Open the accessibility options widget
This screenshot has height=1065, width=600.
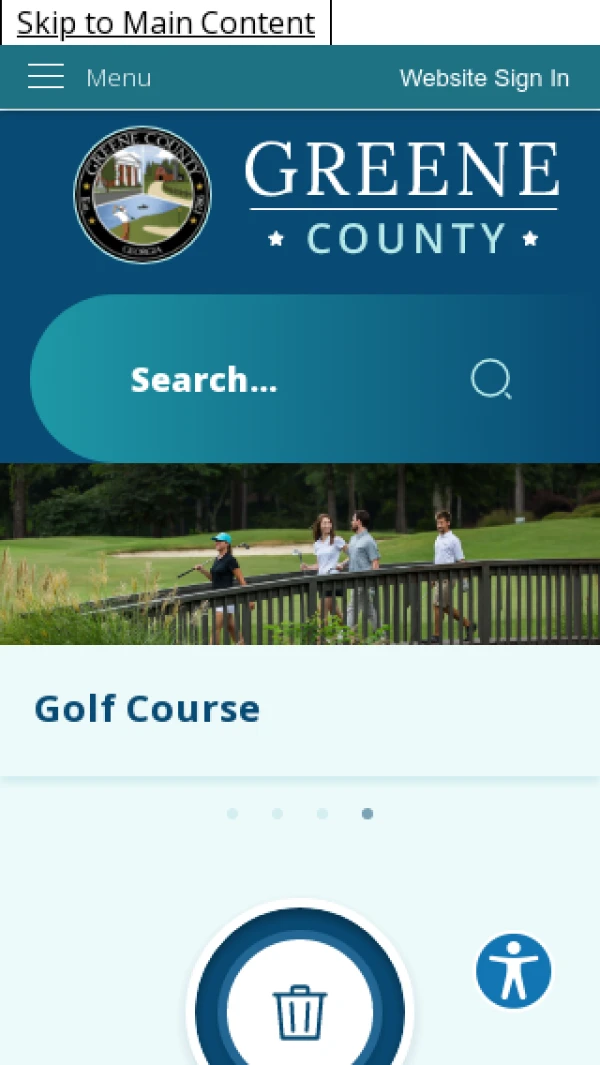click(x=513, y=971)
